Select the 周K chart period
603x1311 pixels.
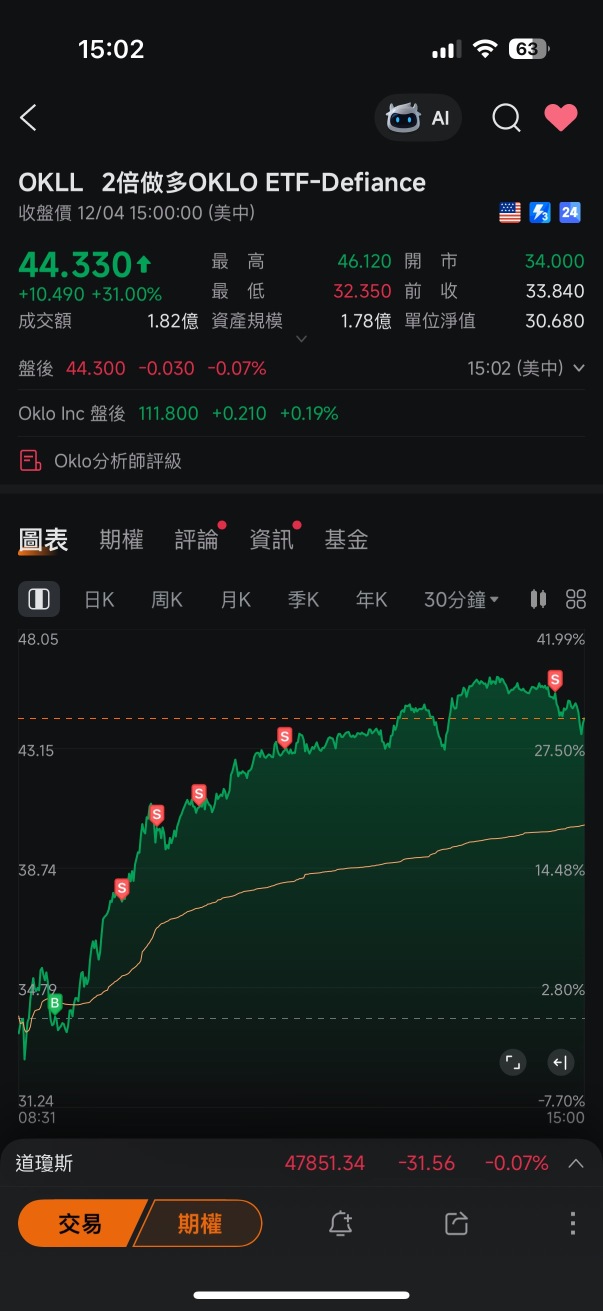point(167,599)
